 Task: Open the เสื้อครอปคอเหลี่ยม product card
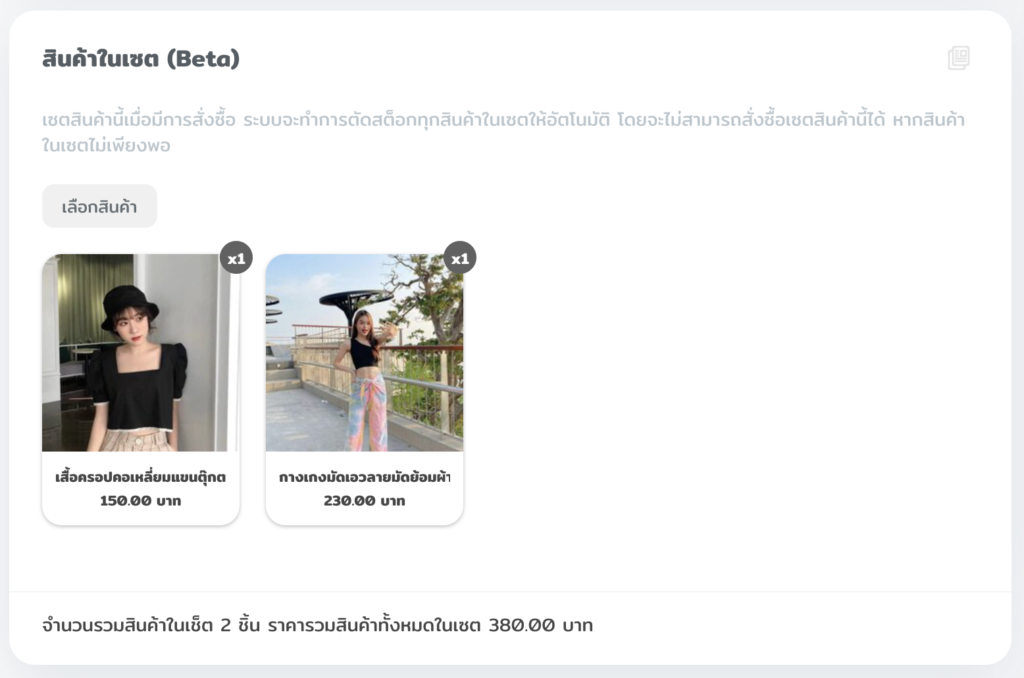point(140,388)
